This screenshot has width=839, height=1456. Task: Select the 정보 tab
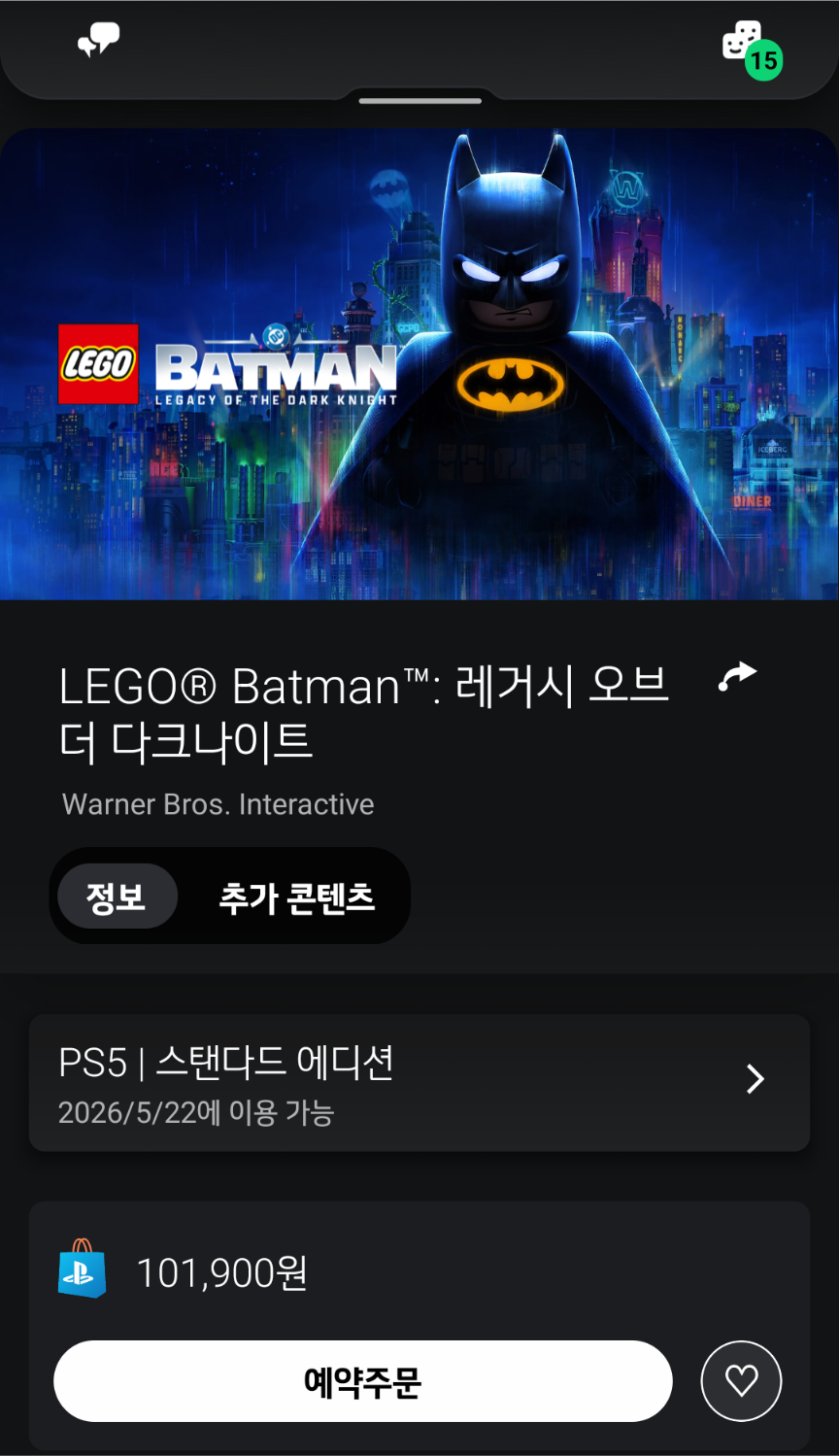click(117, 897)
